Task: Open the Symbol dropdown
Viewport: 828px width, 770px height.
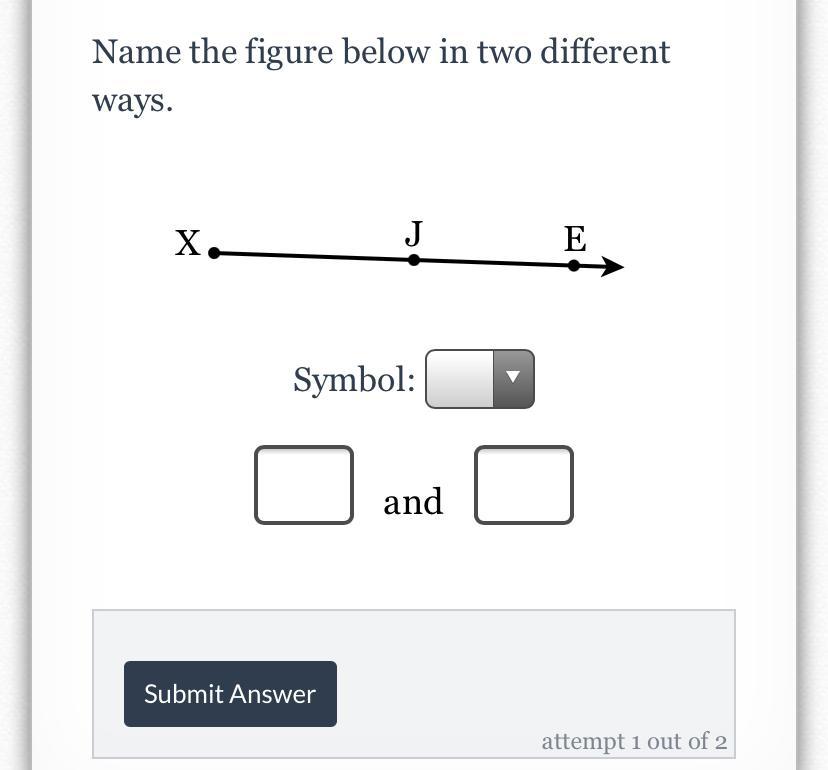Action: click(480, 379)
